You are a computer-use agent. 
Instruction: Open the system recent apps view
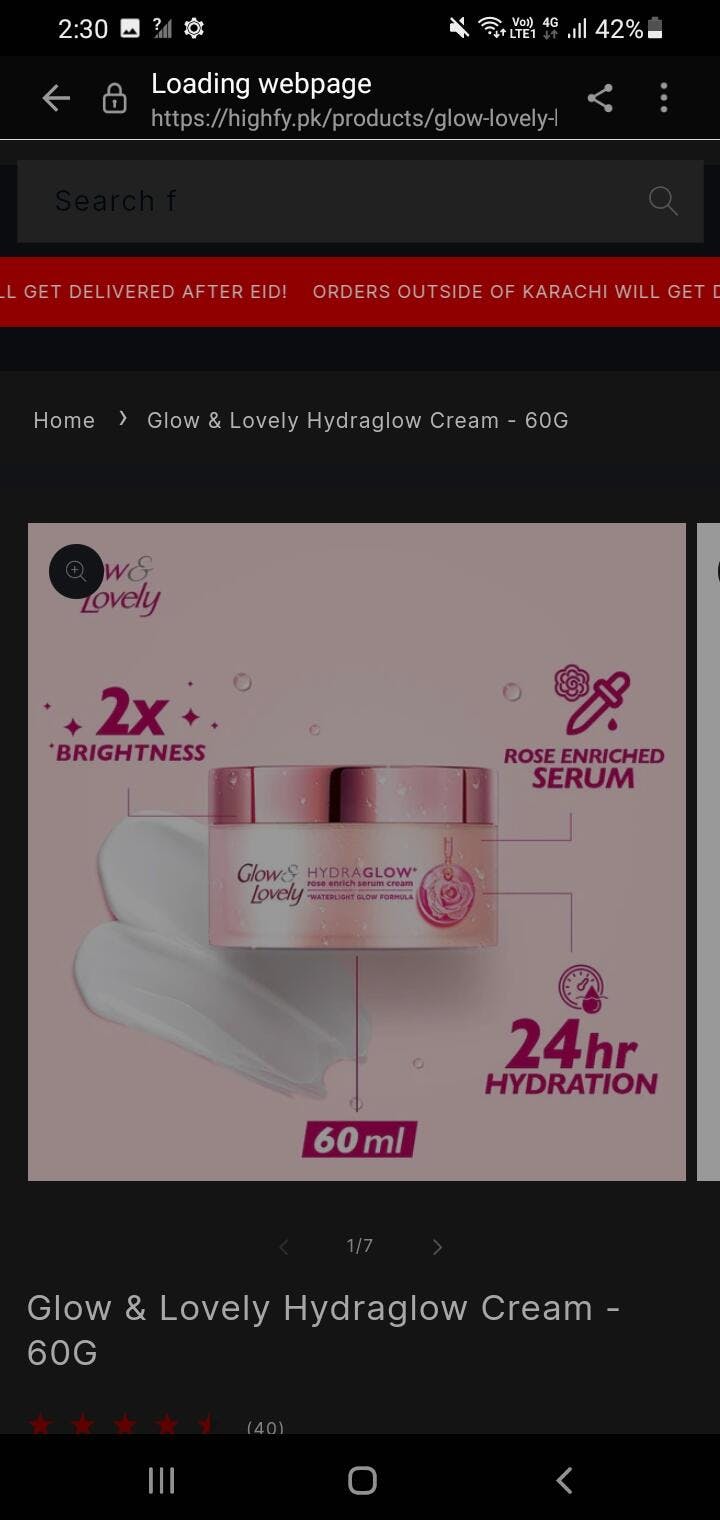(161, 1480)
